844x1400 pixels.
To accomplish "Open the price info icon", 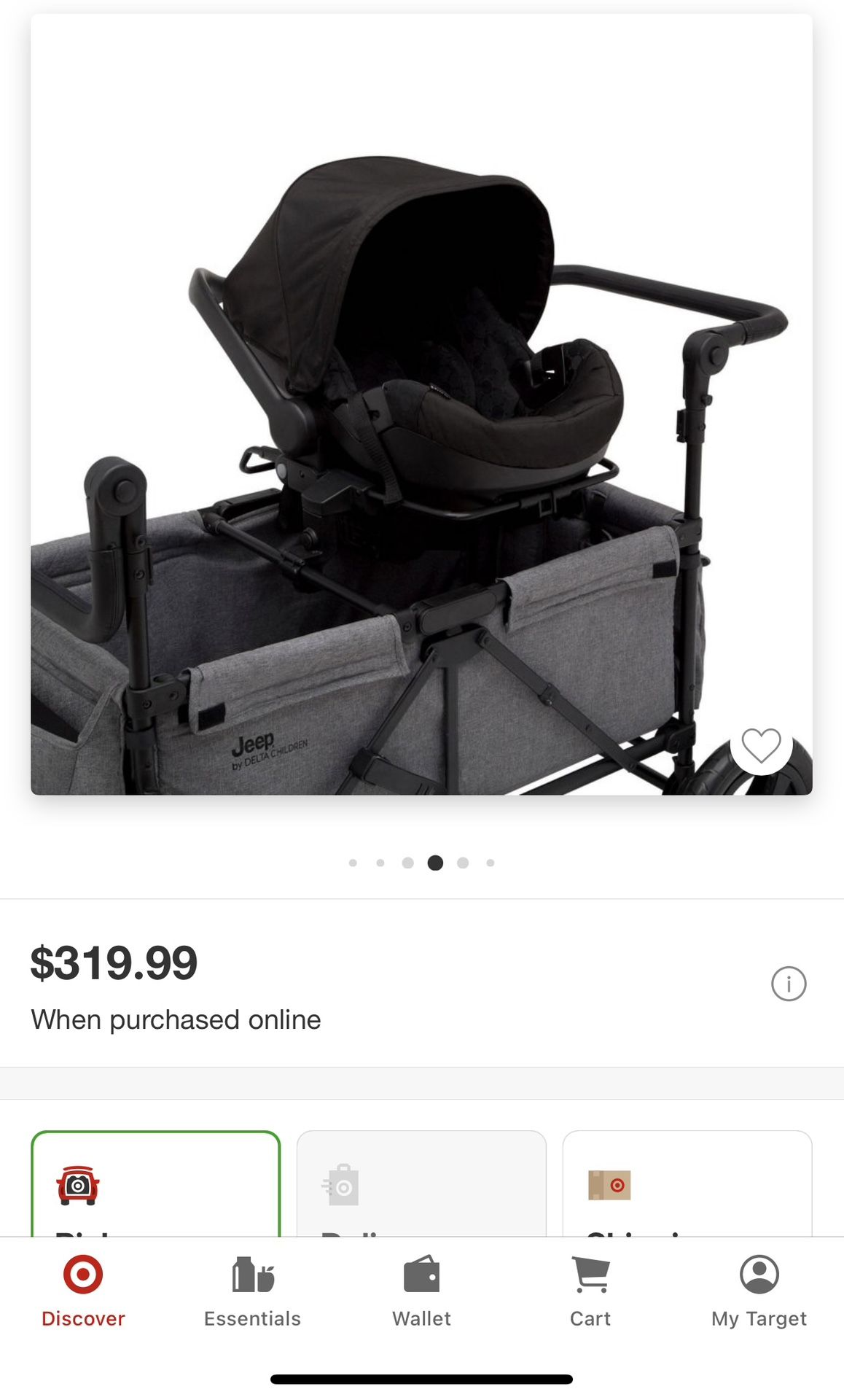I will point(789,984).
